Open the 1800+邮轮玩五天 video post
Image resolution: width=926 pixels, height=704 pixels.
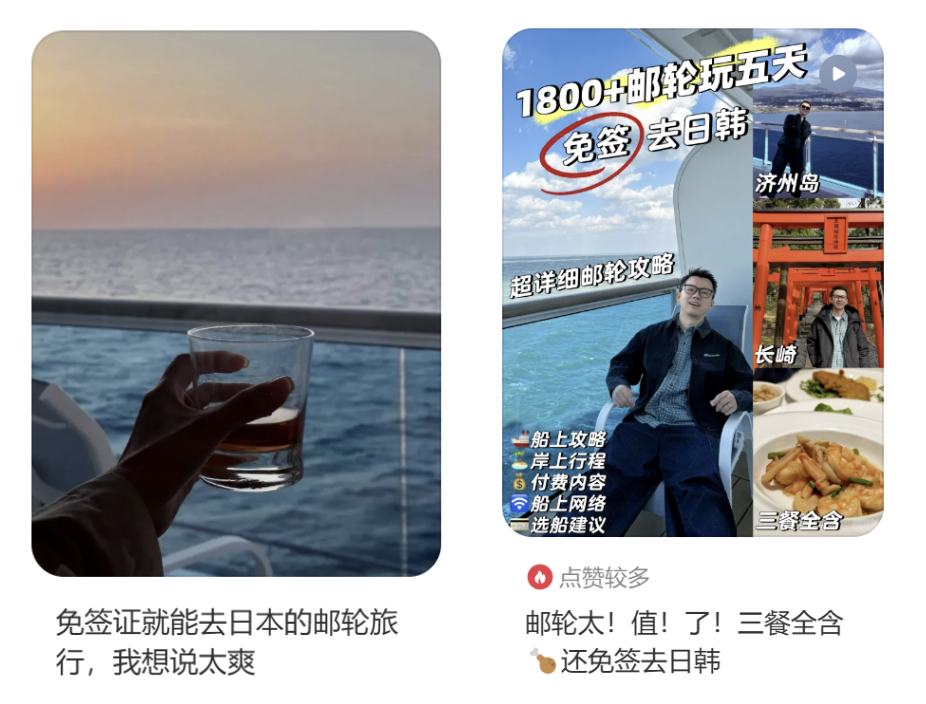pos(692,283)
